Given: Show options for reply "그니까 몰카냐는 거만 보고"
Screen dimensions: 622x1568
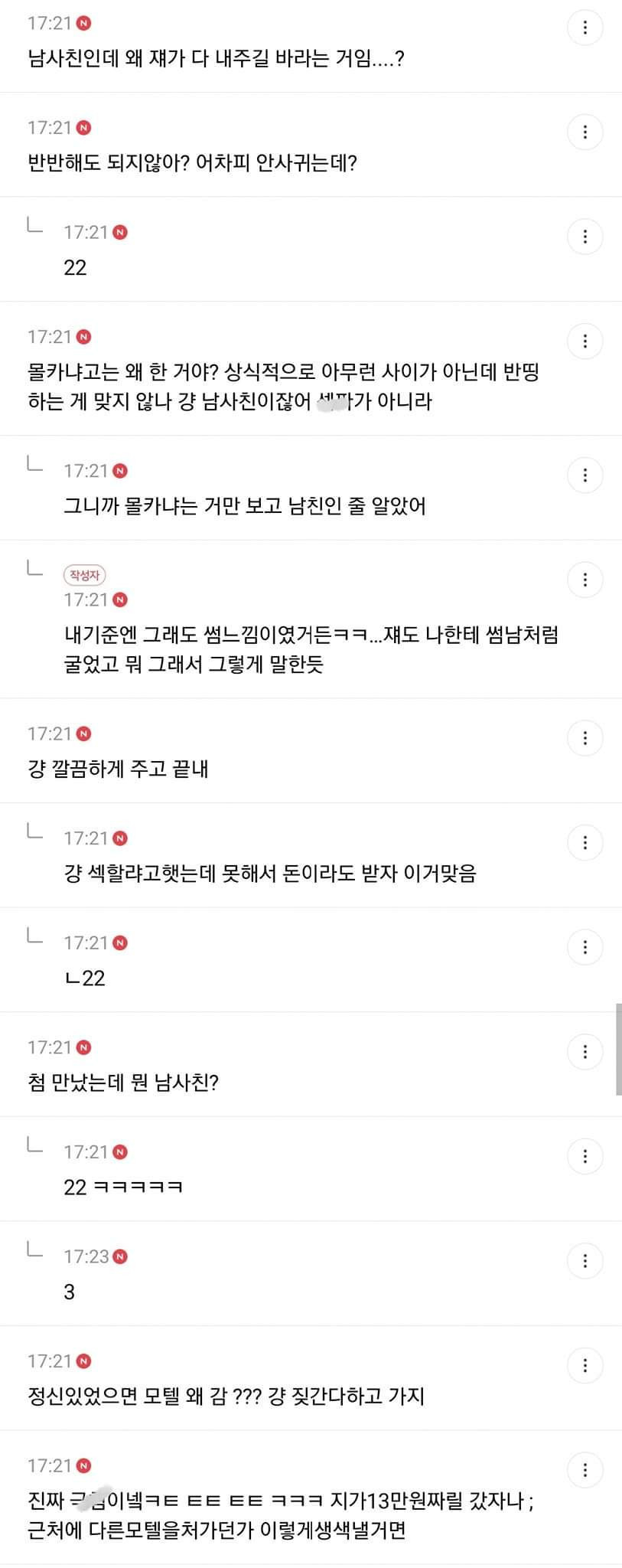Looking at the screenshot, I should pos(585,475).
